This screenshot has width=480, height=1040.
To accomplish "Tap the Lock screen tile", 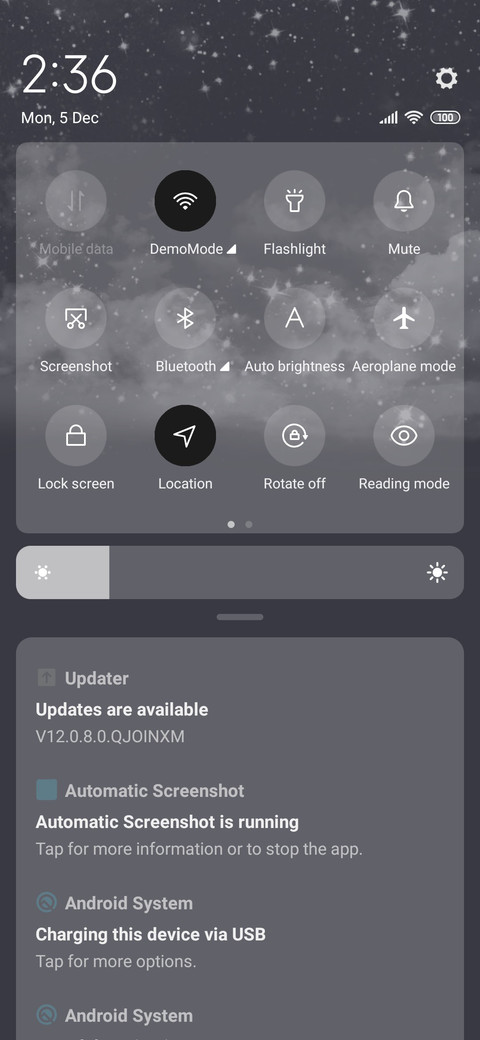I will [76, 436].
